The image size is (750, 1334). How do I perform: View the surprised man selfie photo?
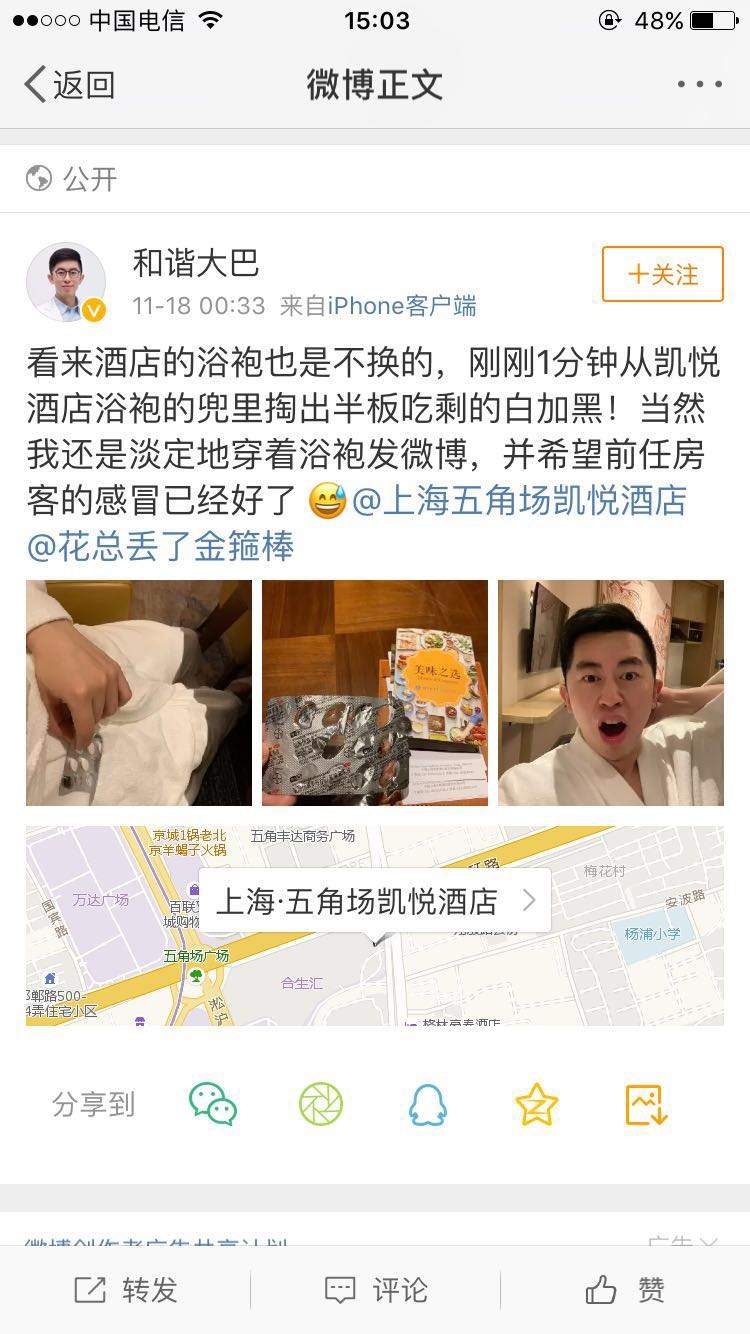(610, 692)
